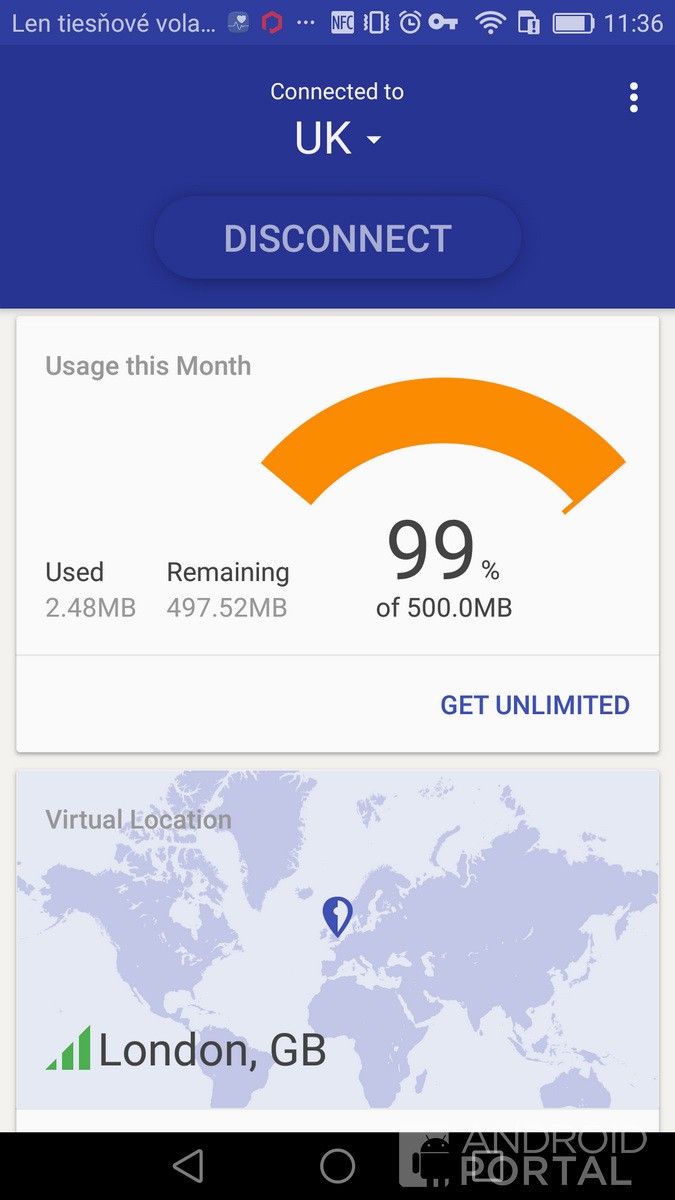
Task: Tap the DISCONNECT button
Action: (x=337, y=238)
